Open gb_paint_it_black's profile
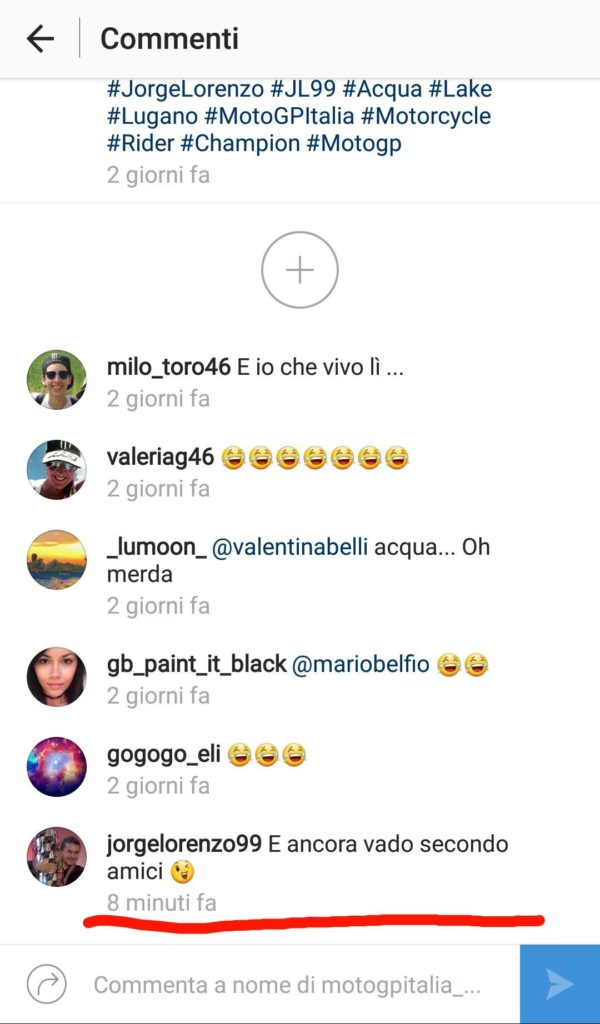The height and width of the screenshot is (1024, 600). coord(197,665)
